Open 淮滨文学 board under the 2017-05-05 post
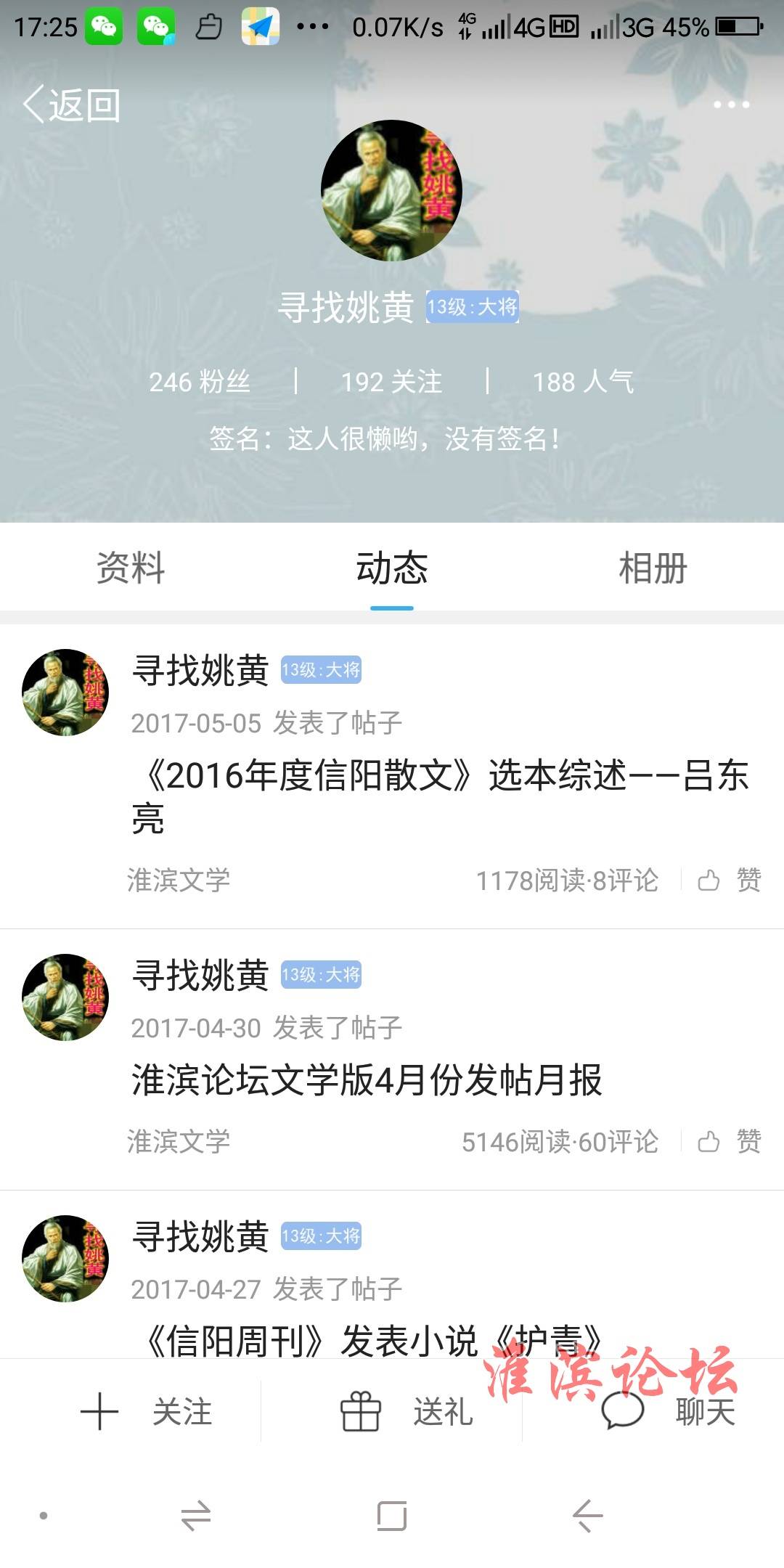The width and height of the screenshot is (784, 1568). (x=179, y=880)
